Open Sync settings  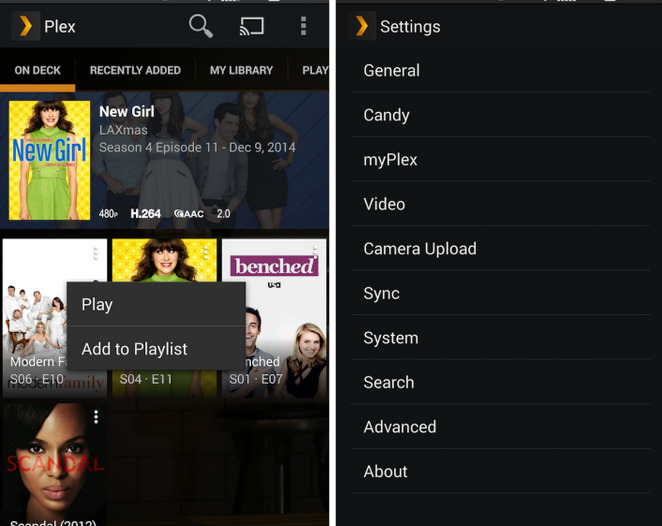point(381,293)
